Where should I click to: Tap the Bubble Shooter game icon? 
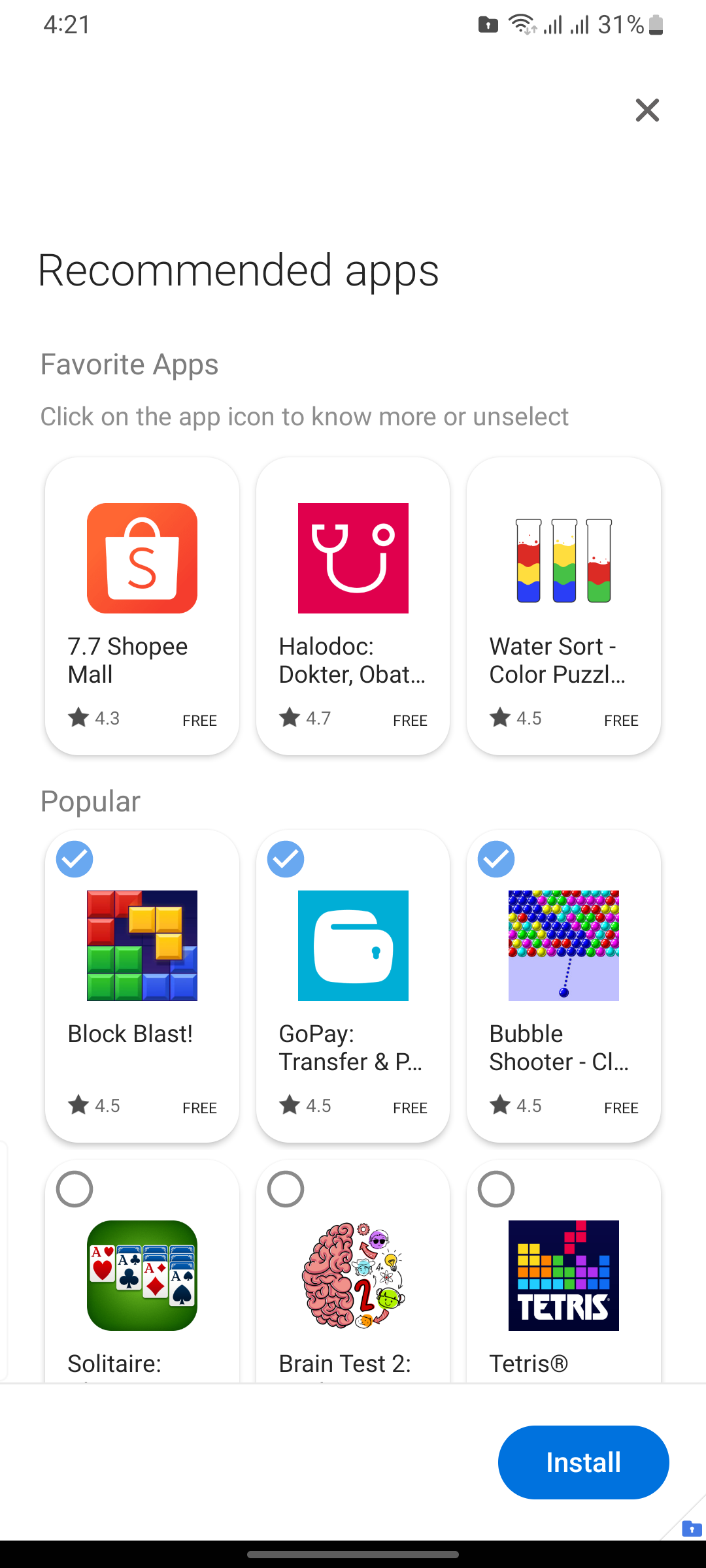click(x=563, y=945)
